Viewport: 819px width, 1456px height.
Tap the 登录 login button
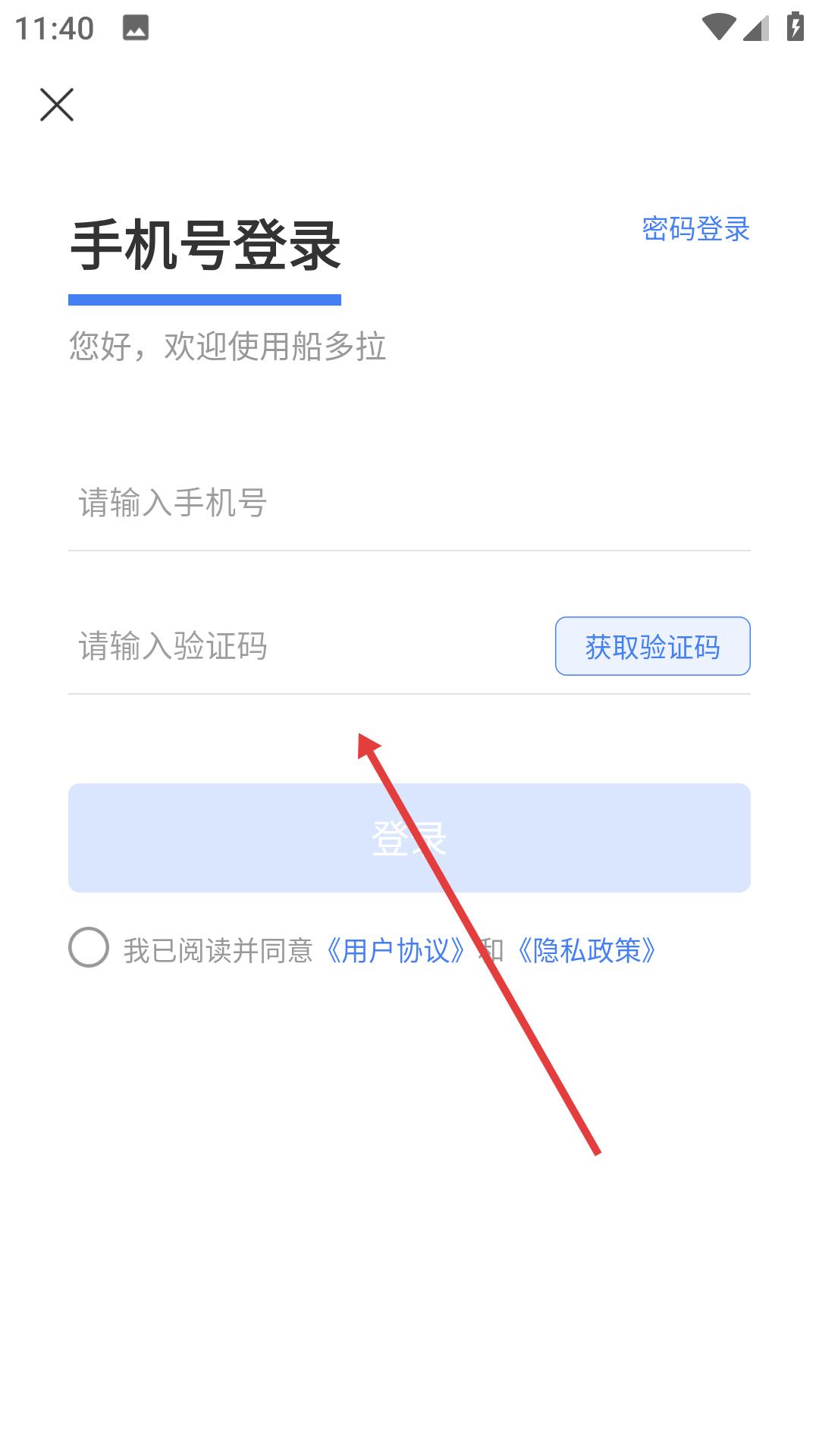tap(409, 838)
